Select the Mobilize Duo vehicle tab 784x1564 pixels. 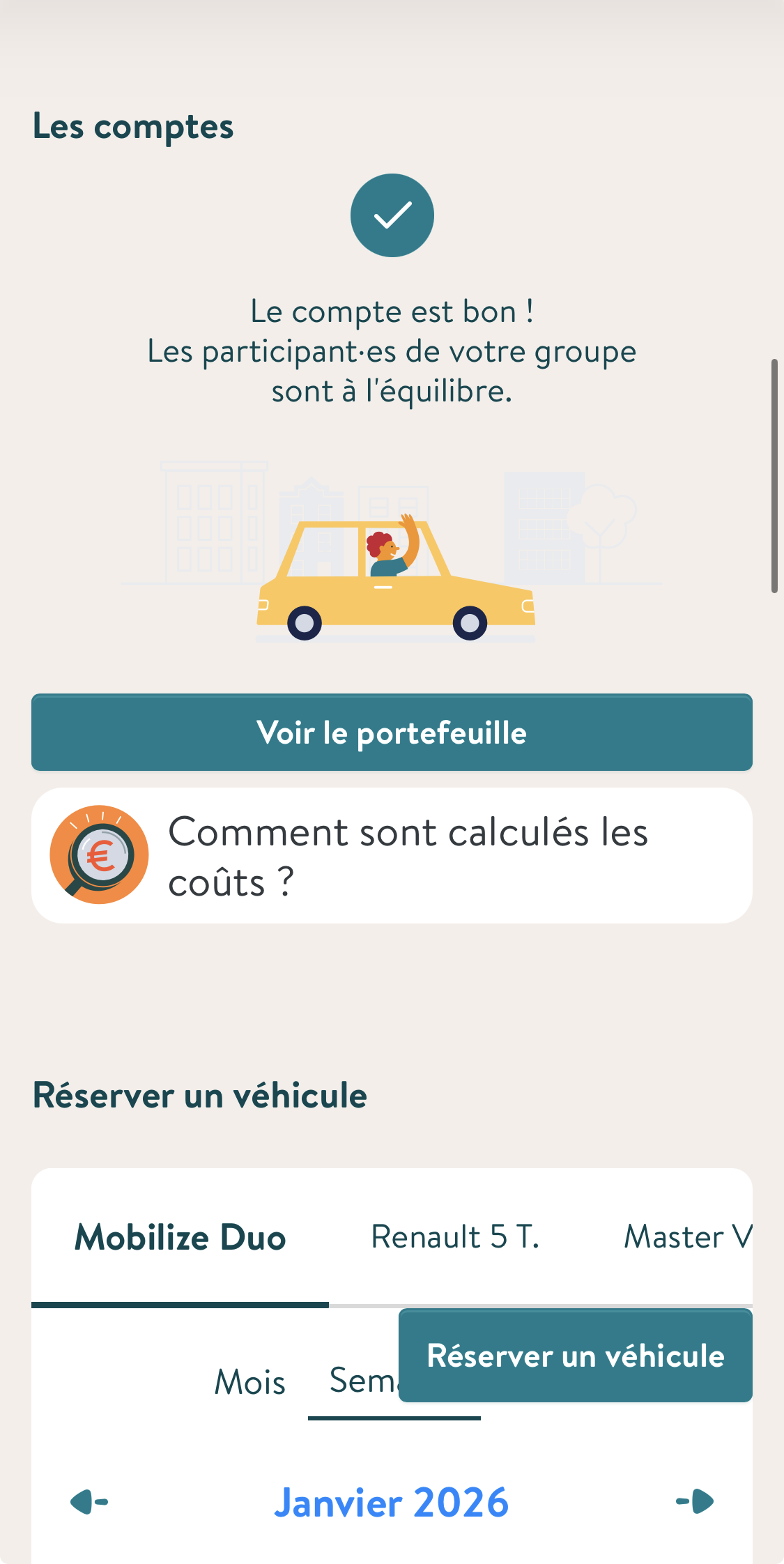(x=180, y=1237)
